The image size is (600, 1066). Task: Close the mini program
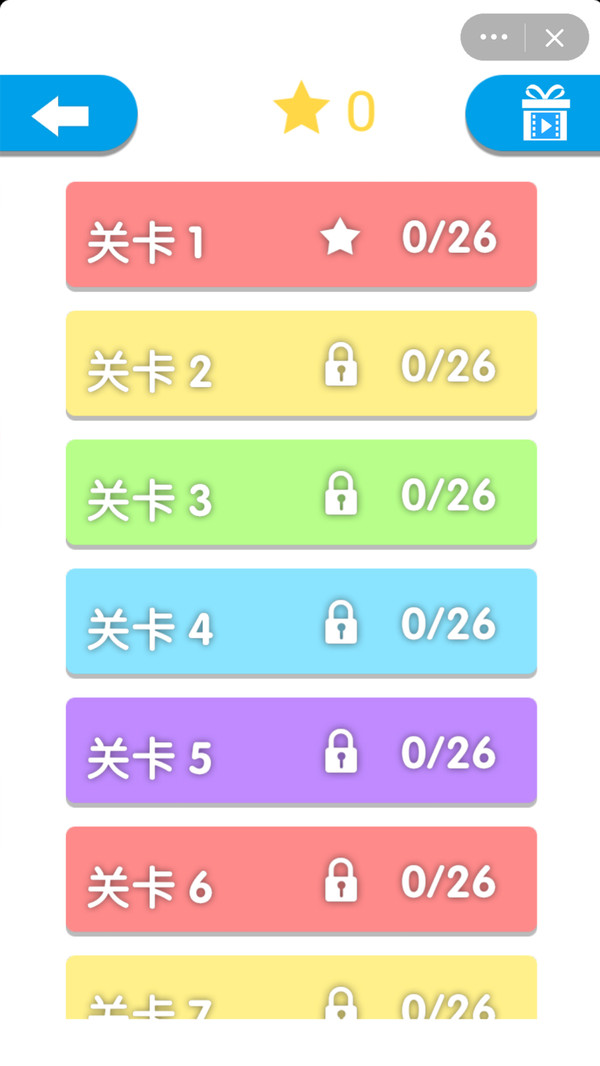(x=555, y=37)
